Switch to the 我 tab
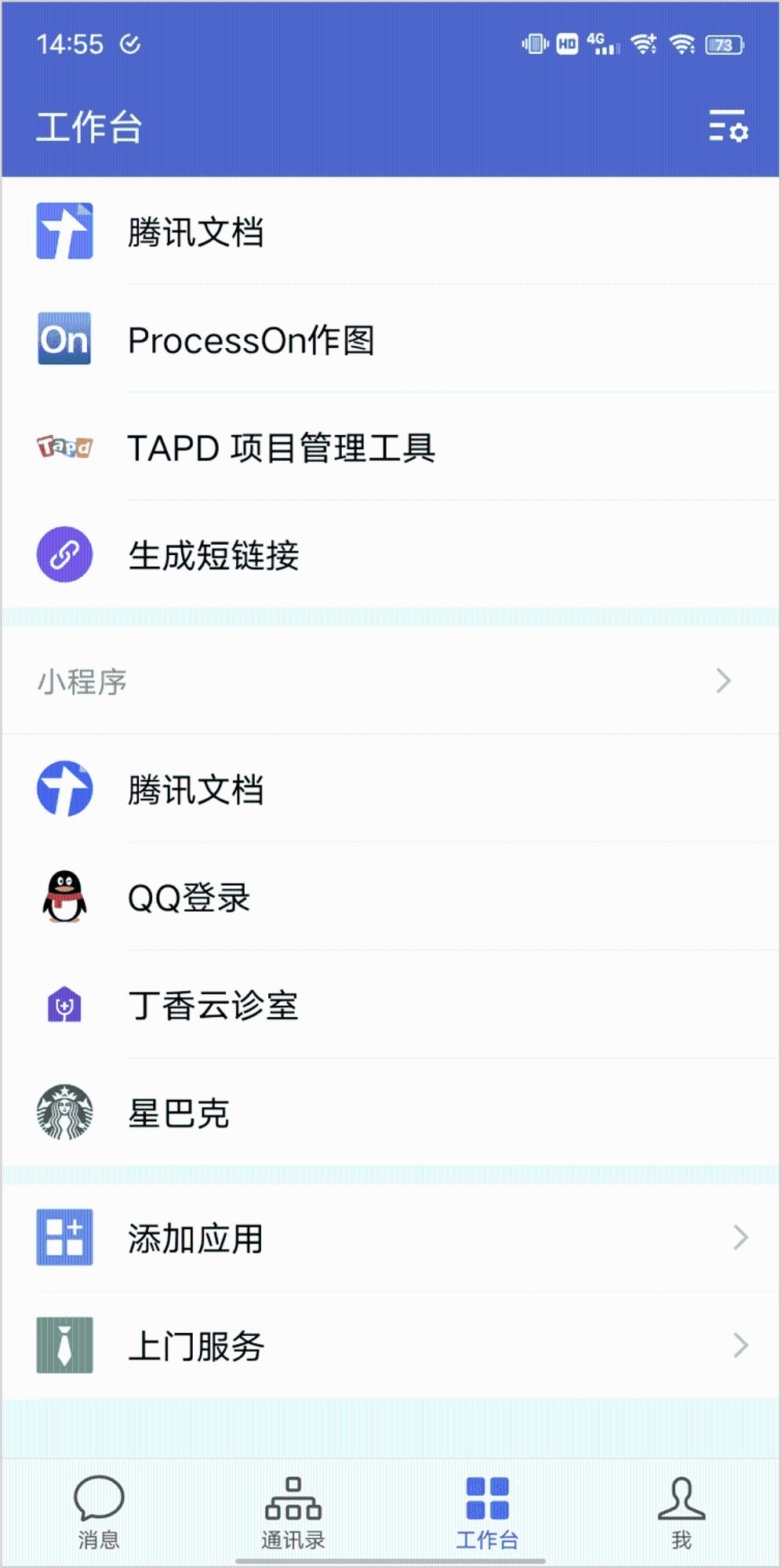 pyautogui.click(x=681, y=1512)
